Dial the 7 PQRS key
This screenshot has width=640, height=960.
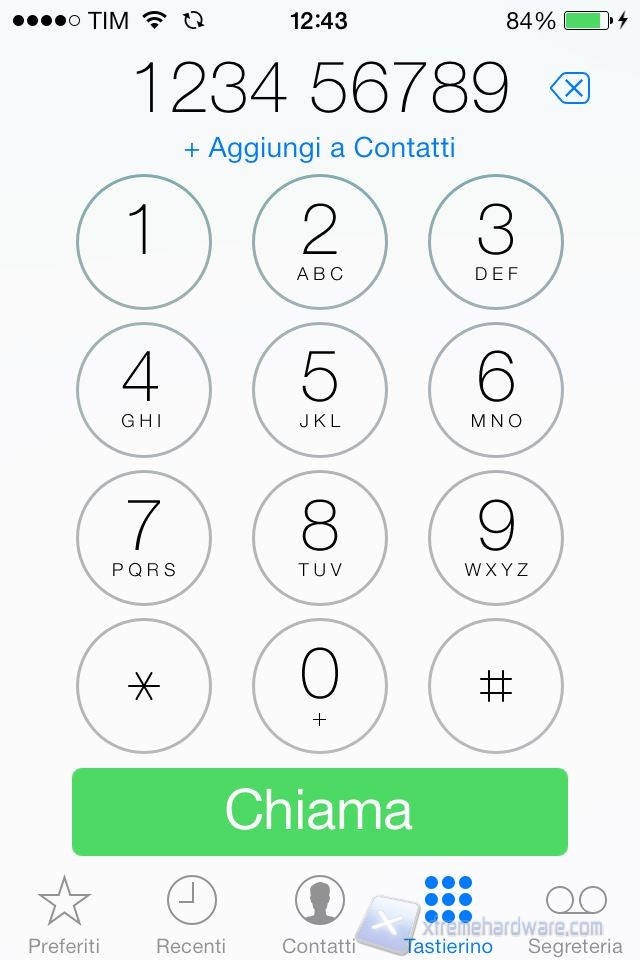pos(144,538)
